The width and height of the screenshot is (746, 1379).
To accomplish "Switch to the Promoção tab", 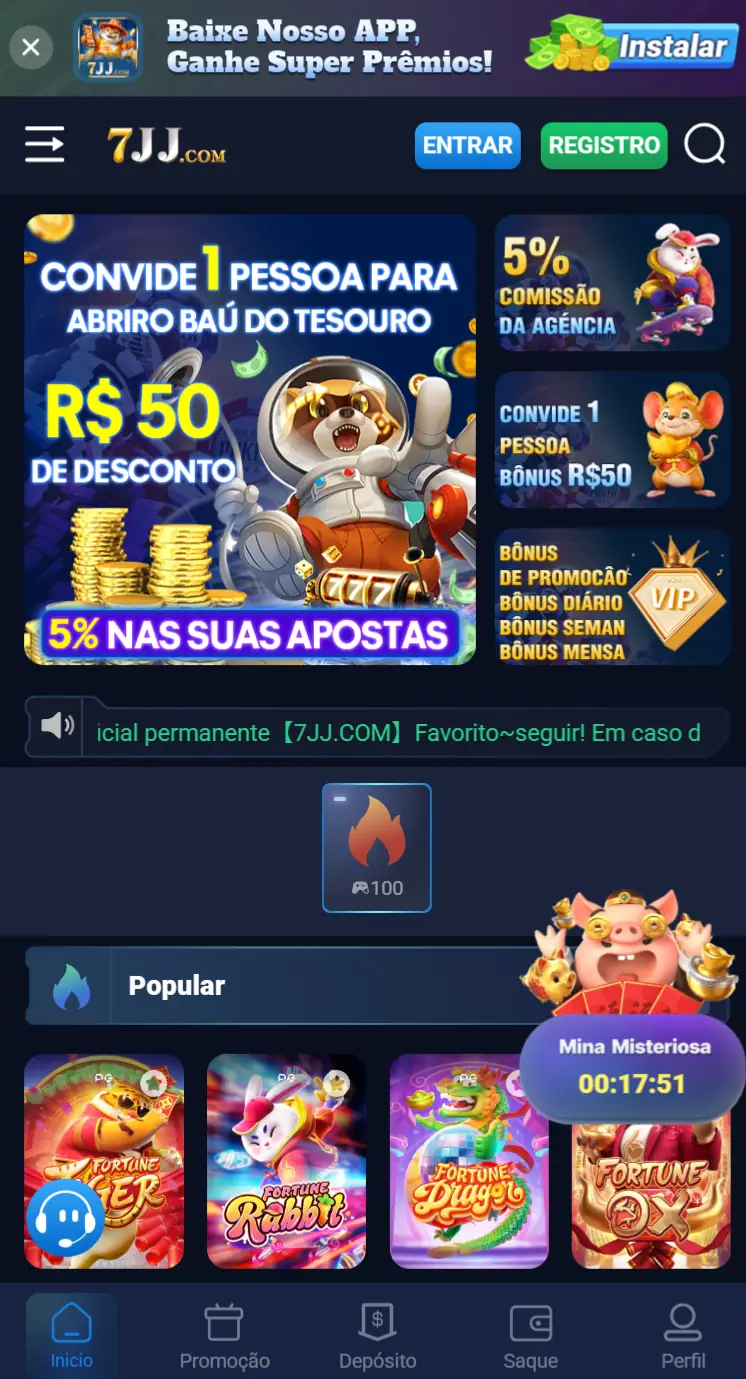I will coord(224,1335).
